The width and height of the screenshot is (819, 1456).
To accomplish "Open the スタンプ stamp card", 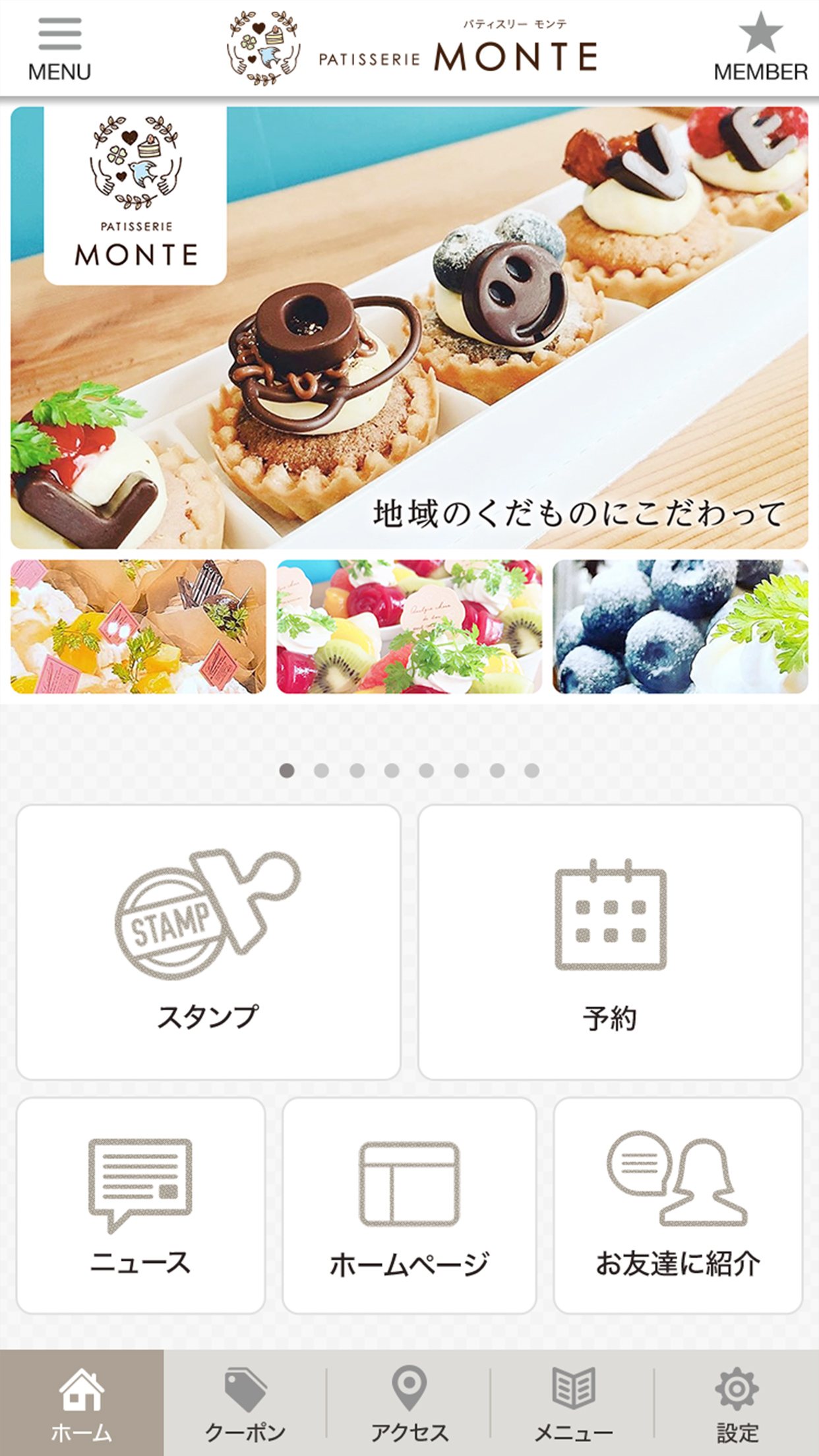I will 208,942.
